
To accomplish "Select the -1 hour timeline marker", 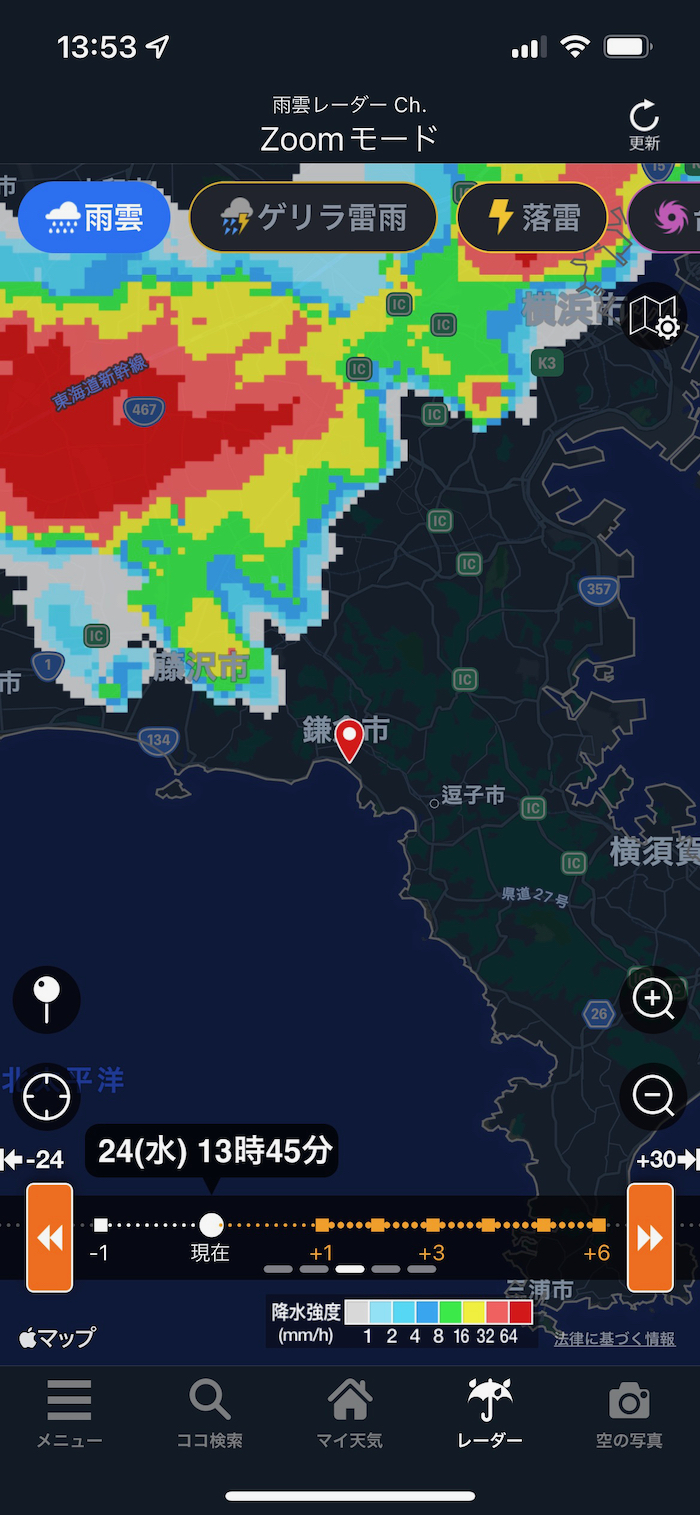I will [x=100, y=1225].
